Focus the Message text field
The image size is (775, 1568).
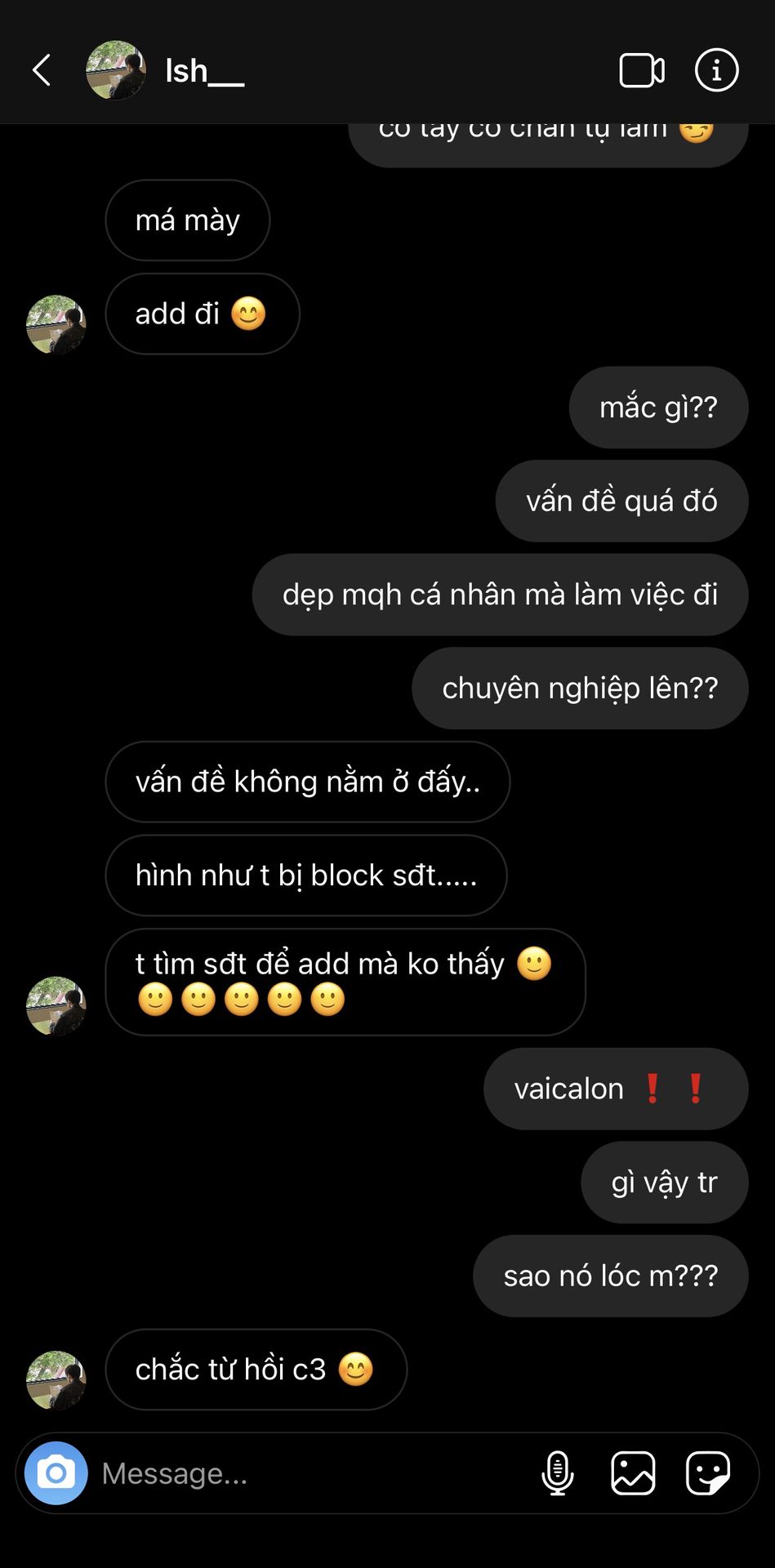click(x=310, y=1473)
